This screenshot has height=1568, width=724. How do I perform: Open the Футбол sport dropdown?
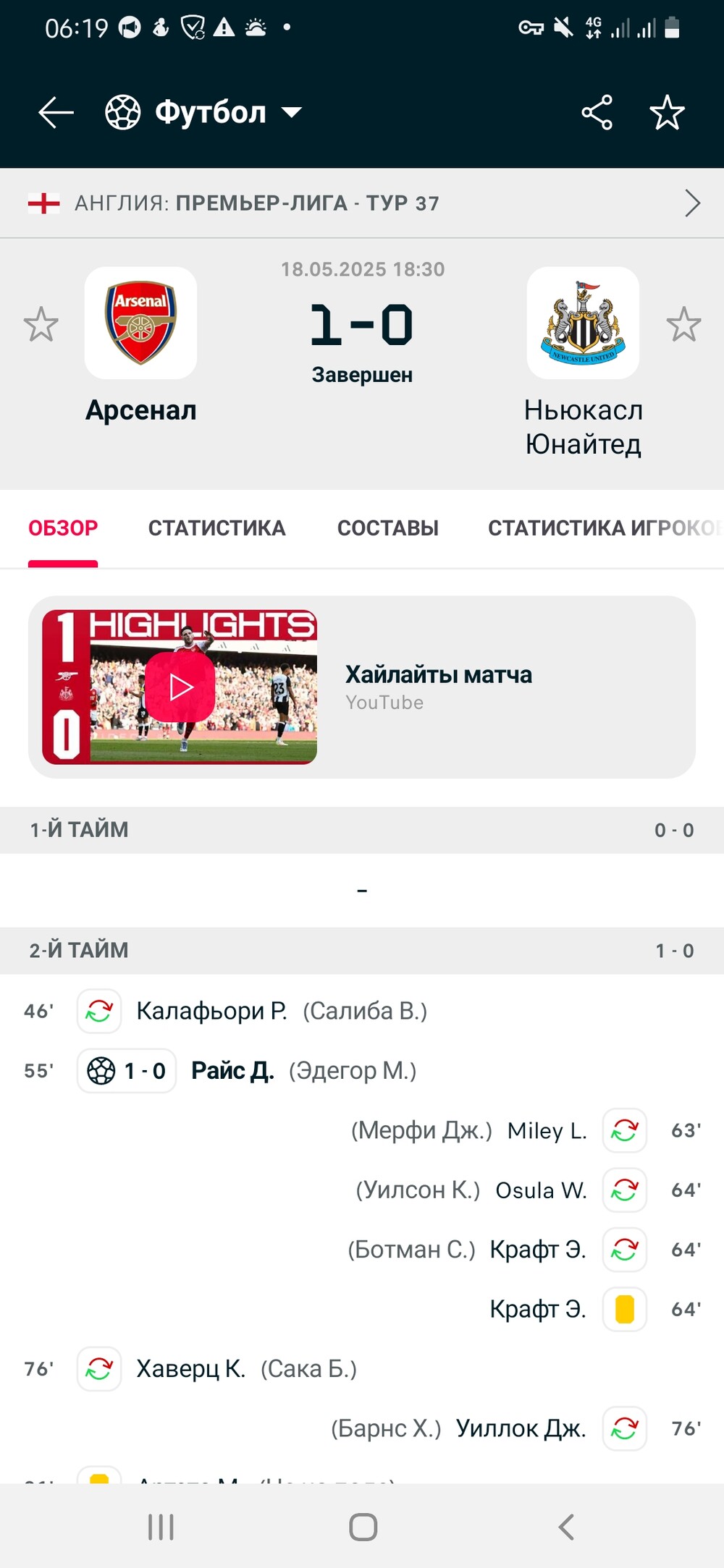[x=204, y=113]
